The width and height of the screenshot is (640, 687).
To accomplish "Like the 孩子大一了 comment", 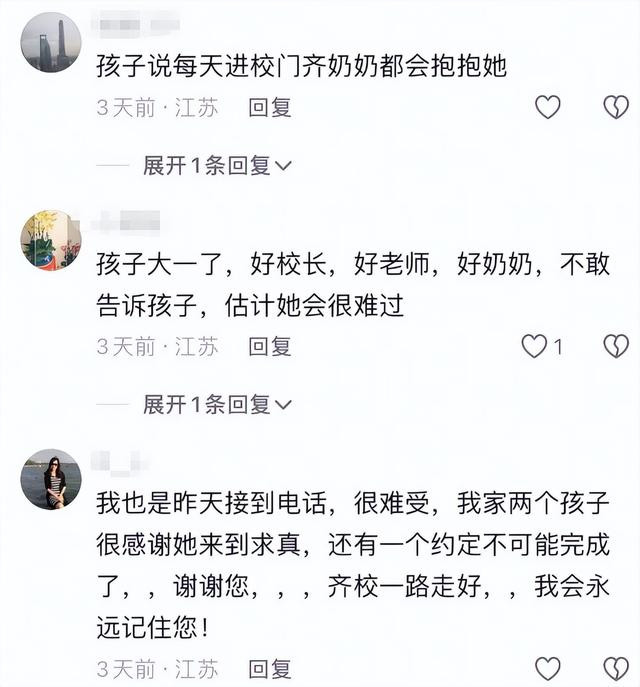I will 535,347.
